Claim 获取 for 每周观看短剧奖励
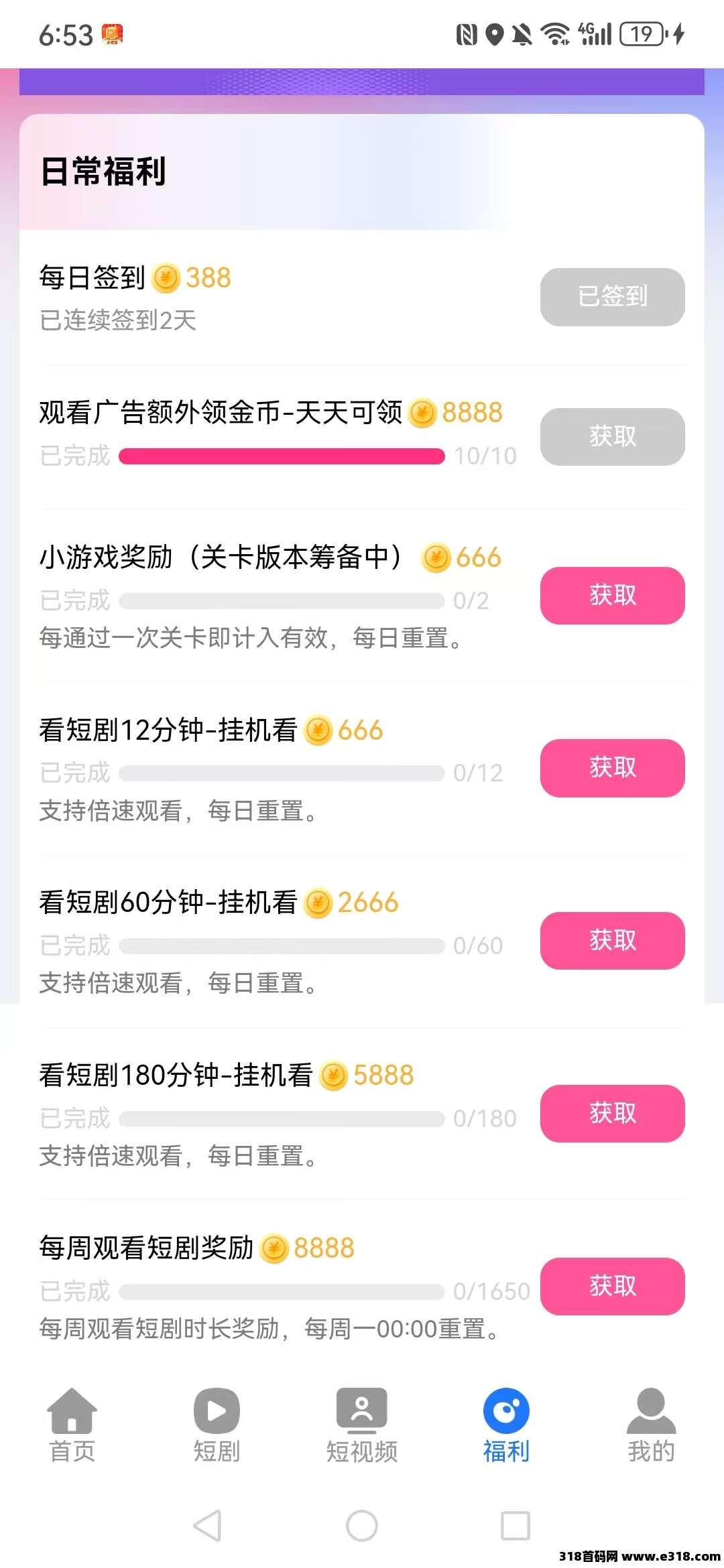The height and width of the screenshot is (1568, 724). (x=611, y=1287)
